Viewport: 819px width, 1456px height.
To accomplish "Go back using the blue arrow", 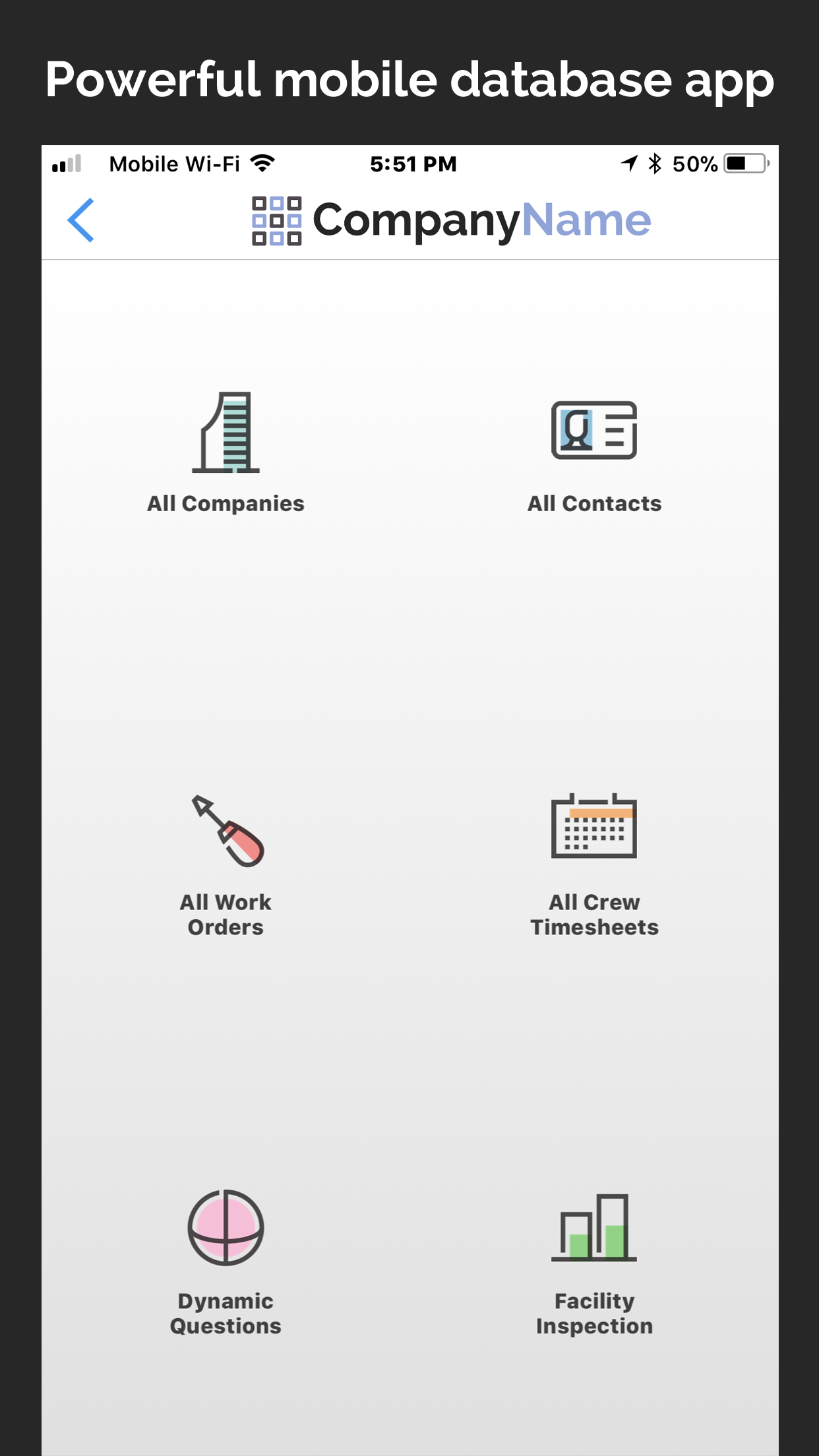I will 81,220.
